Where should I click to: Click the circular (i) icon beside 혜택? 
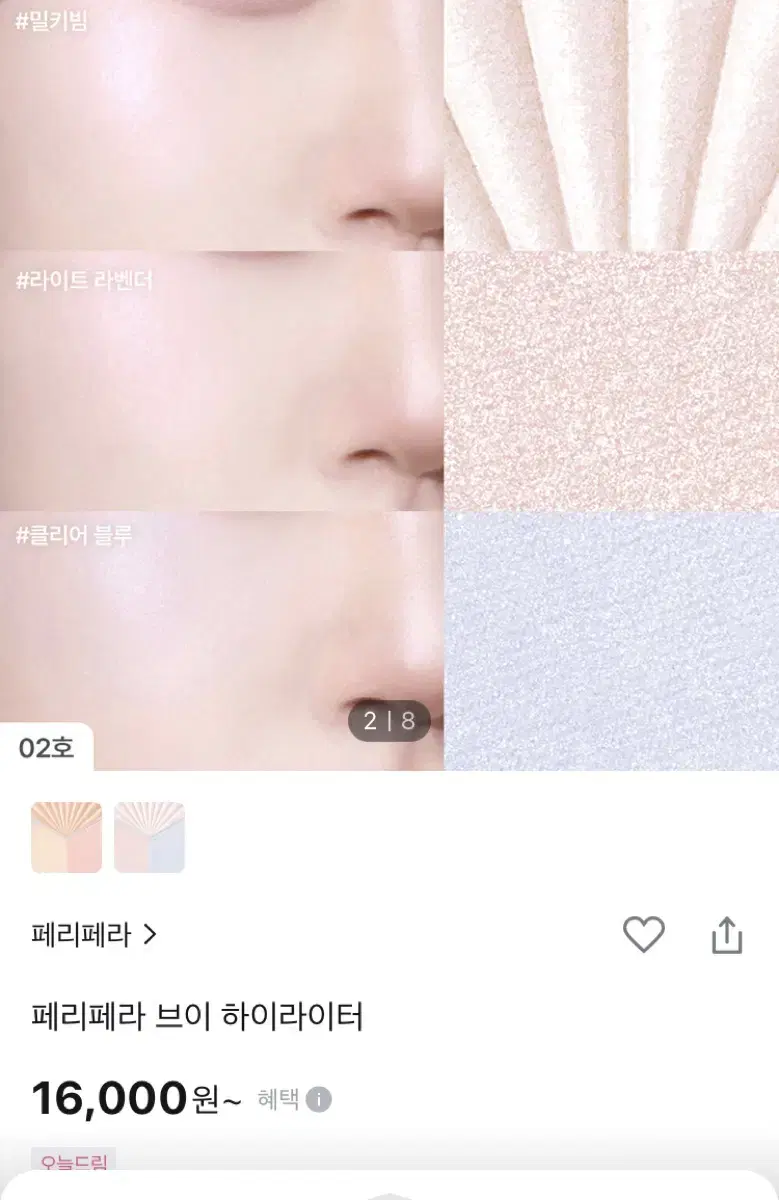pyautogui.click(x=318, y=1096)
